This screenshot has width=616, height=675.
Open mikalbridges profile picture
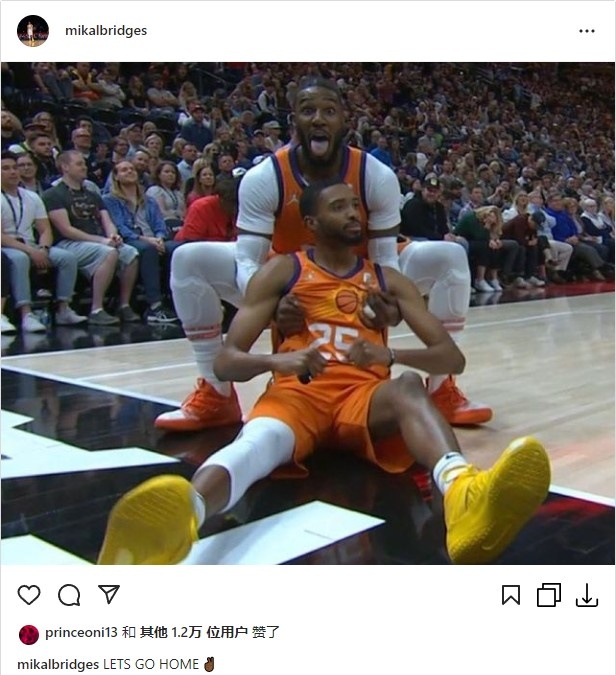click(x=33, y=31)
